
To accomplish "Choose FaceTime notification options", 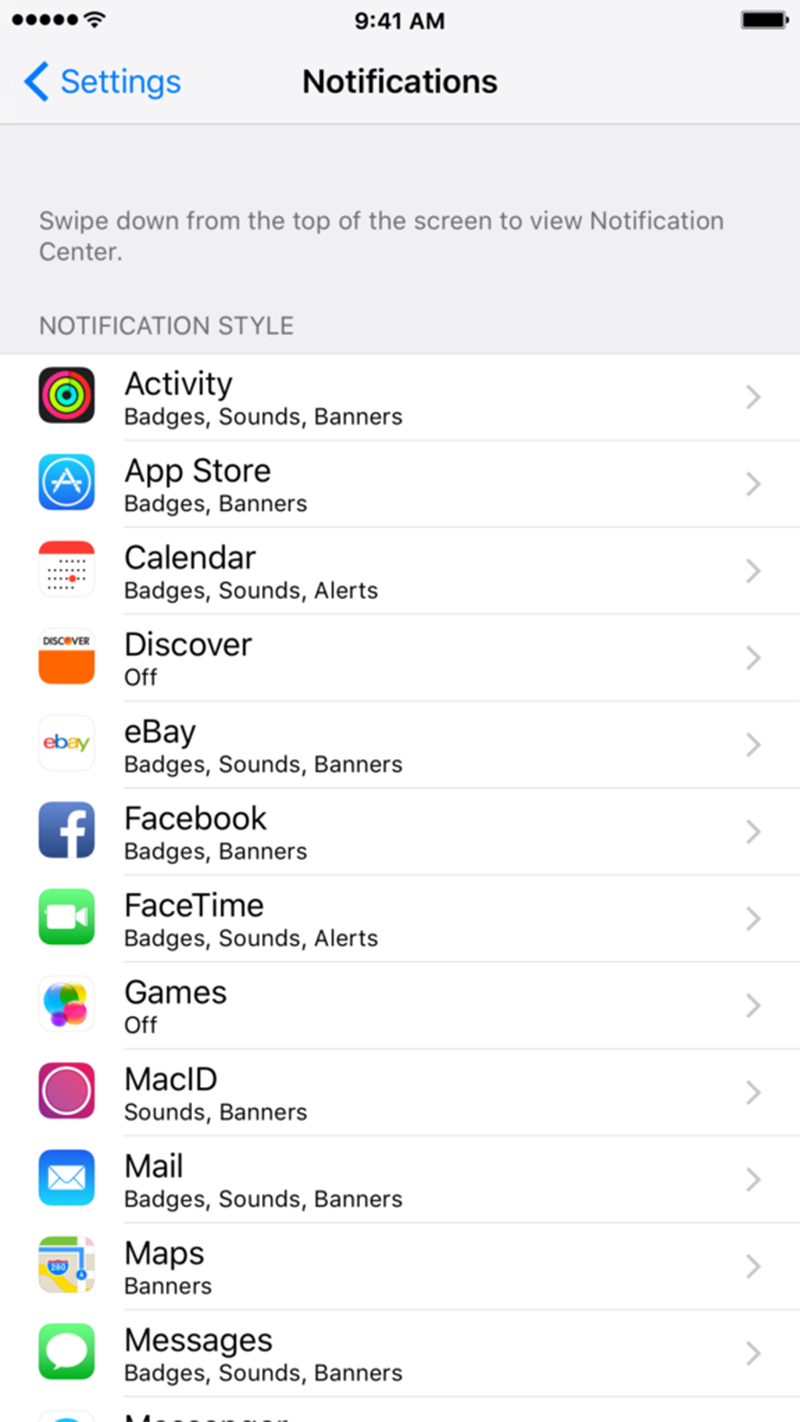I will [x=400, y=919].
